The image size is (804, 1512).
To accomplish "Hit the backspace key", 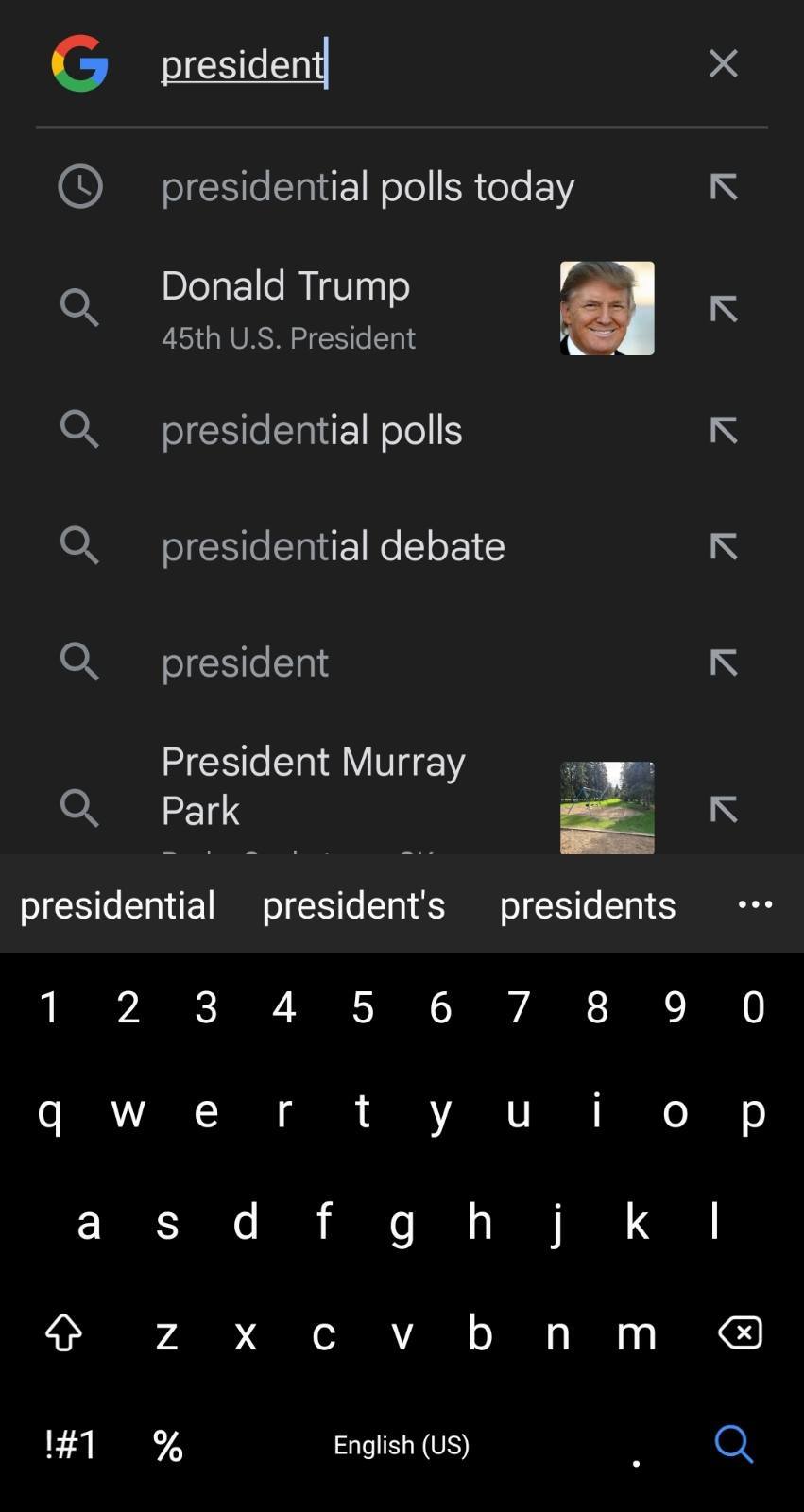I will pyautogui.click(x=740, y=1332).
